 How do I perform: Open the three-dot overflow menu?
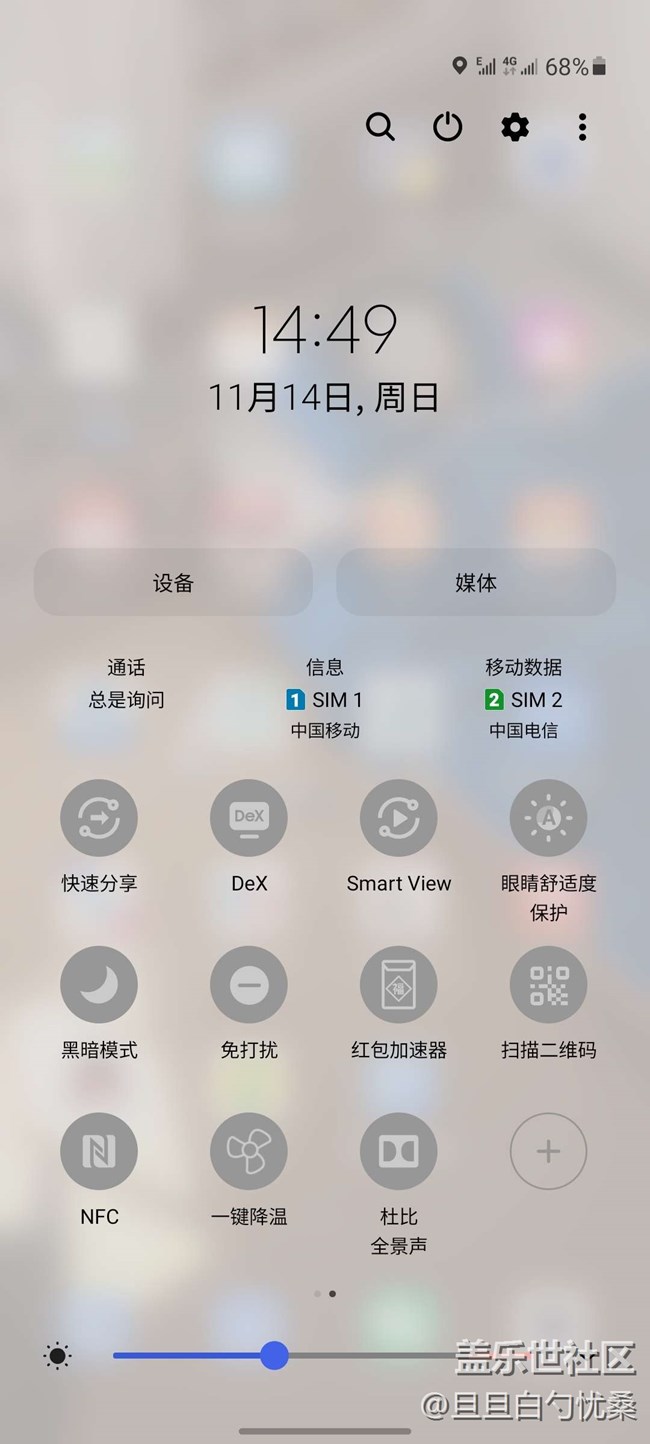[582, 127]
